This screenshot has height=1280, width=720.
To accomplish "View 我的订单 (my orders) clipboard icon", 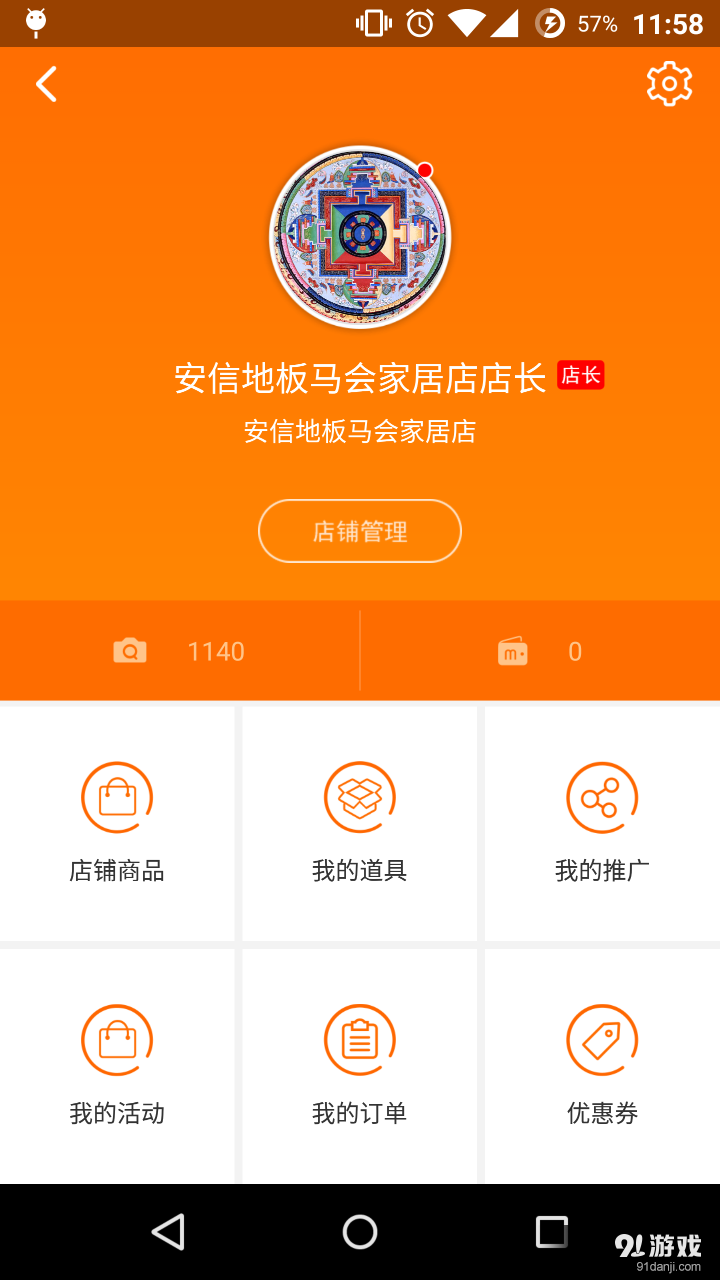I will tap(360, 1040).
